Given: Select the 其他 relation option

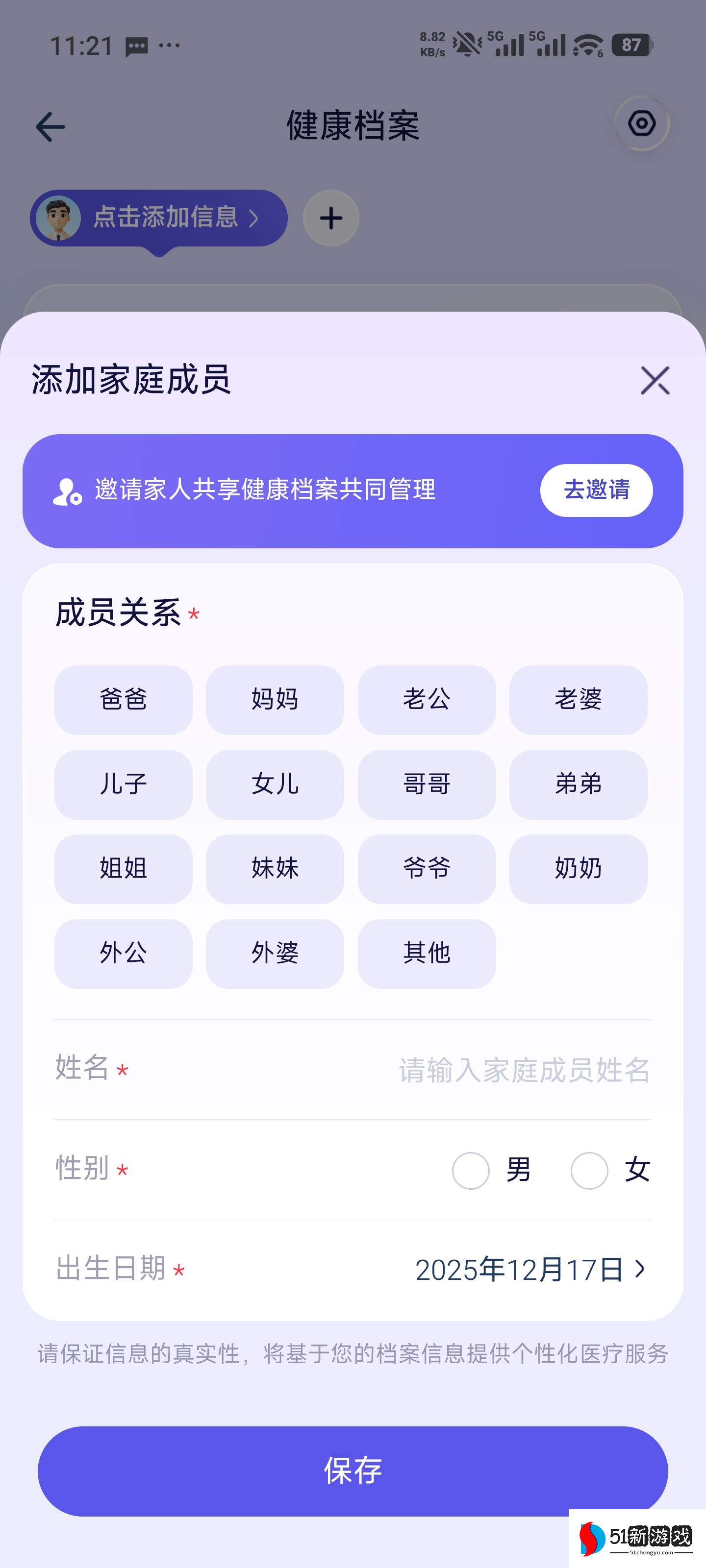Looking at the screenshot, I should point(427,953).
